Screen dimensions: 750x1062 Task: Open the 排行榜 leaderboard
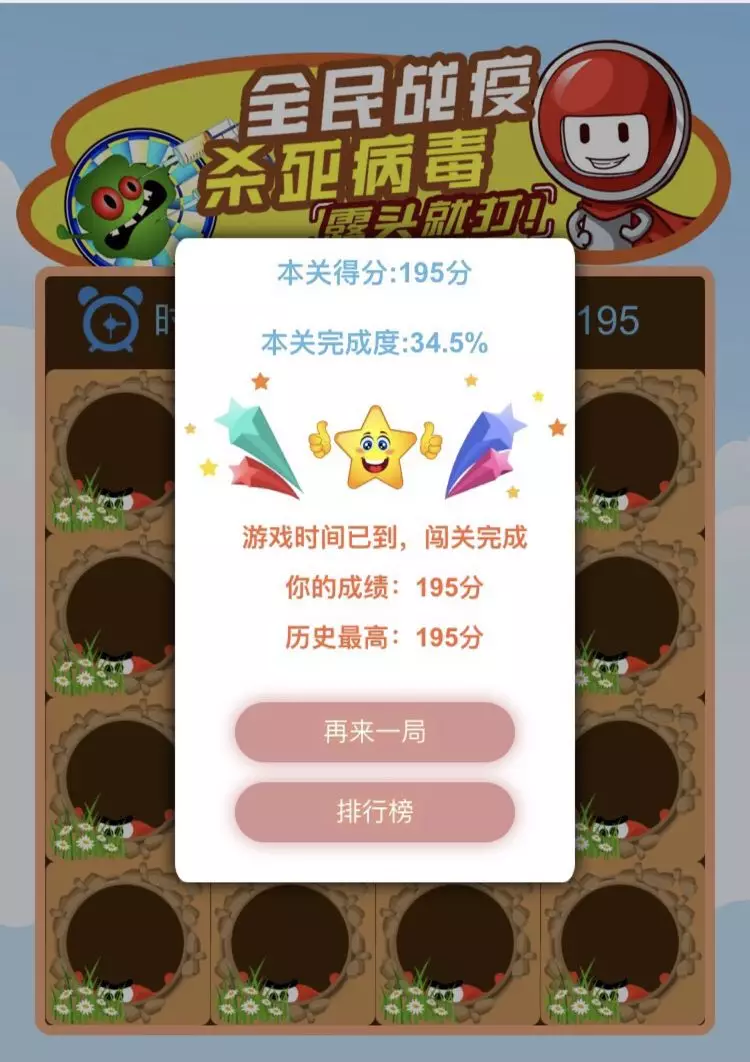pos(374,812)
